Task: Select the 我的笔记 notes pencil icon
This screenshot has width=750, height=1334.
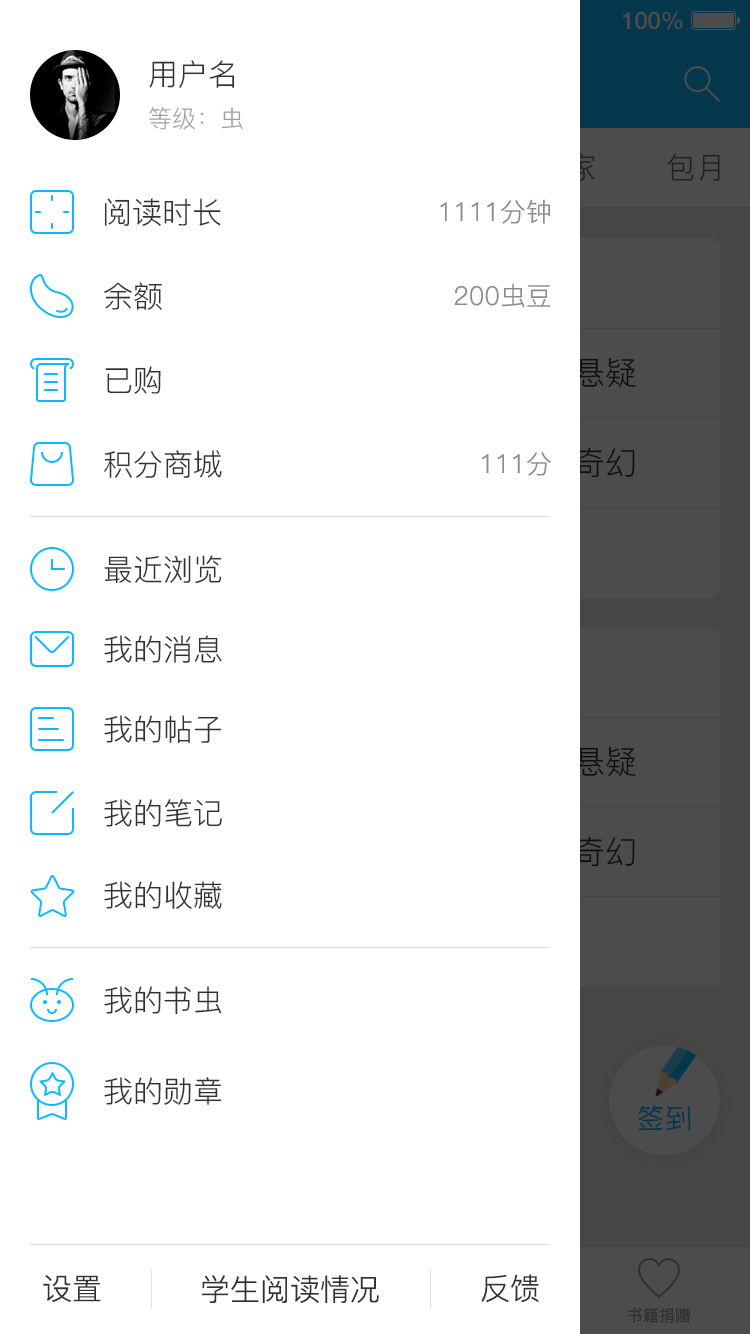Action: (x=52, y=813)
